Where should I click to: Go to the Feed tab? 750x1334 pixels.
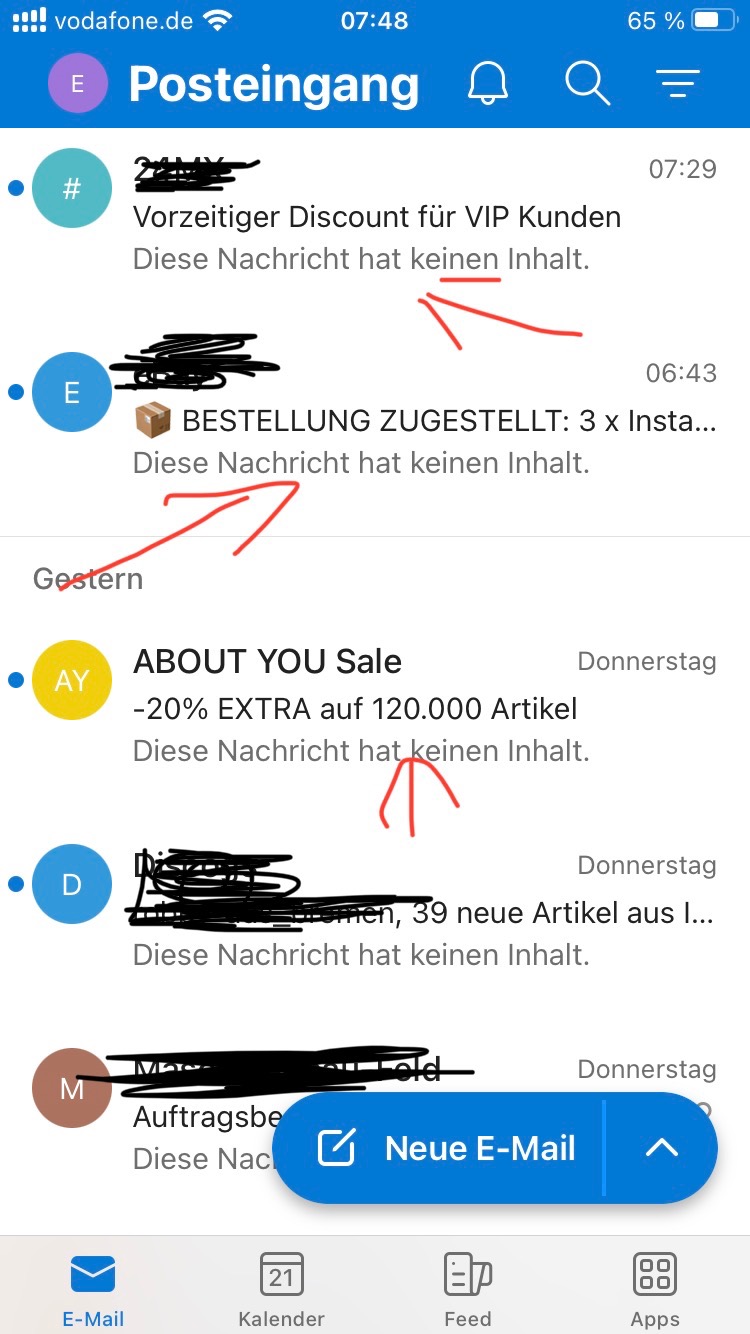(x=467, y=1288)
